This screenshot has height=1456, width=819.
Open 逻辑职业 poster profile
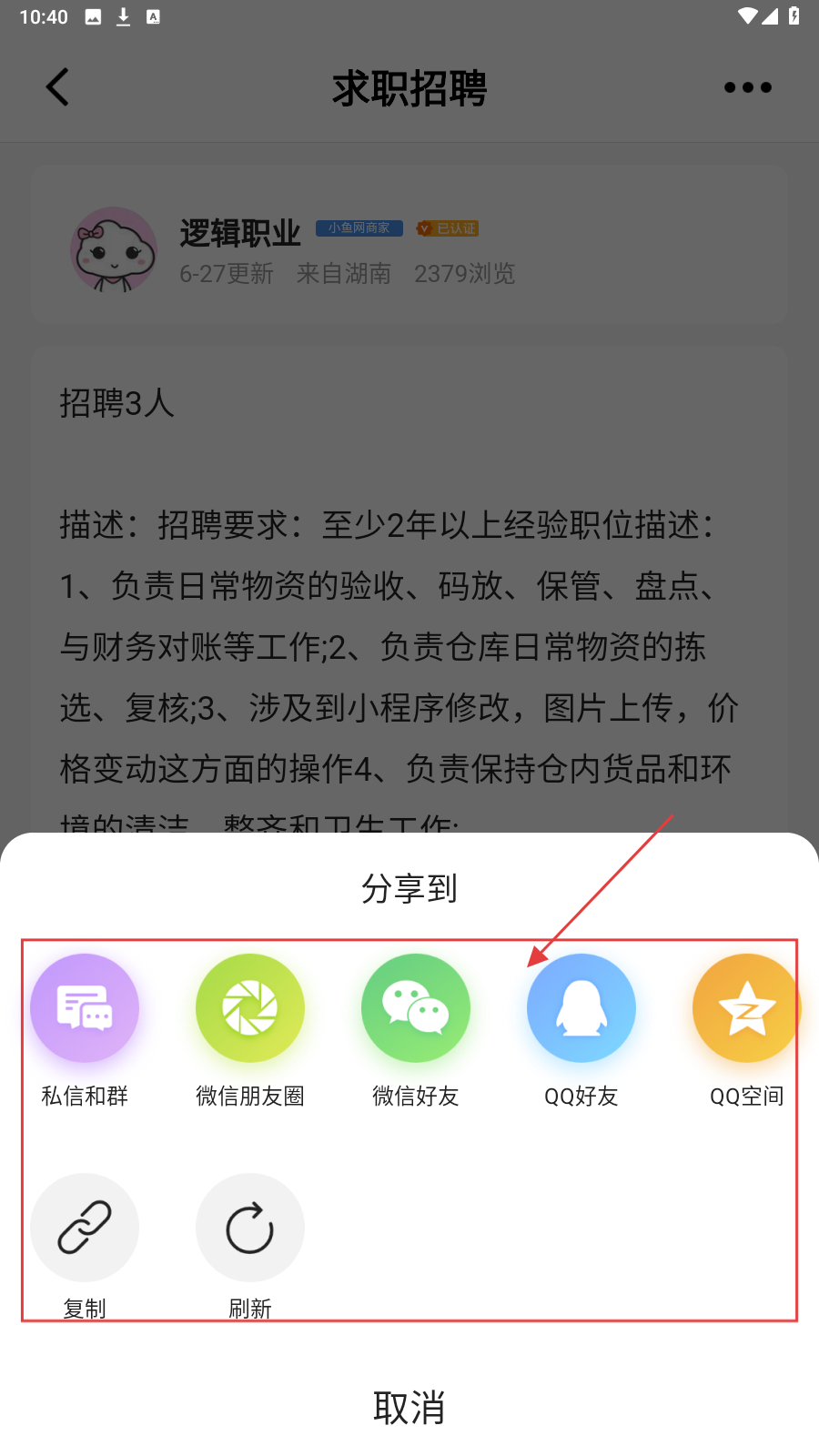pyautogui.click(x=114, y=249)
